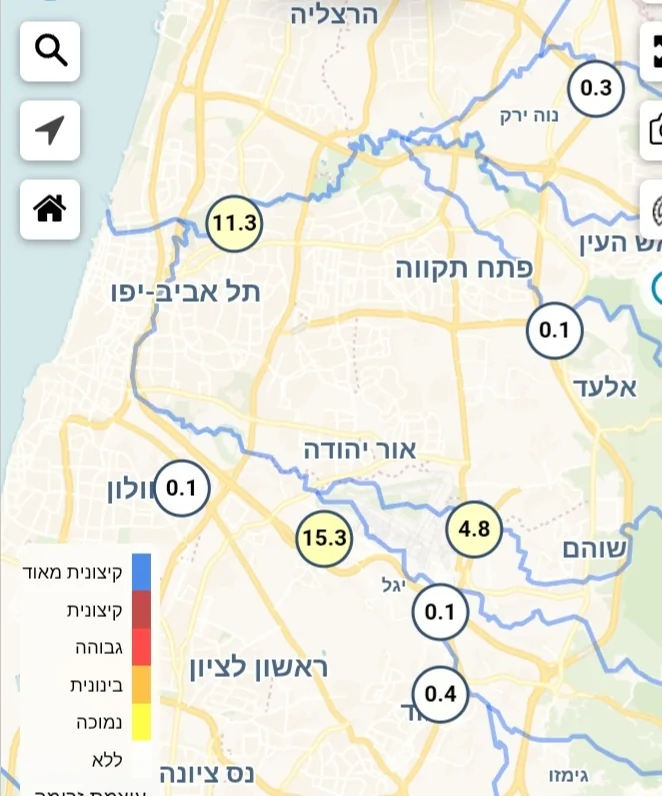View the 0.3 marker details

tap(596, 88)
